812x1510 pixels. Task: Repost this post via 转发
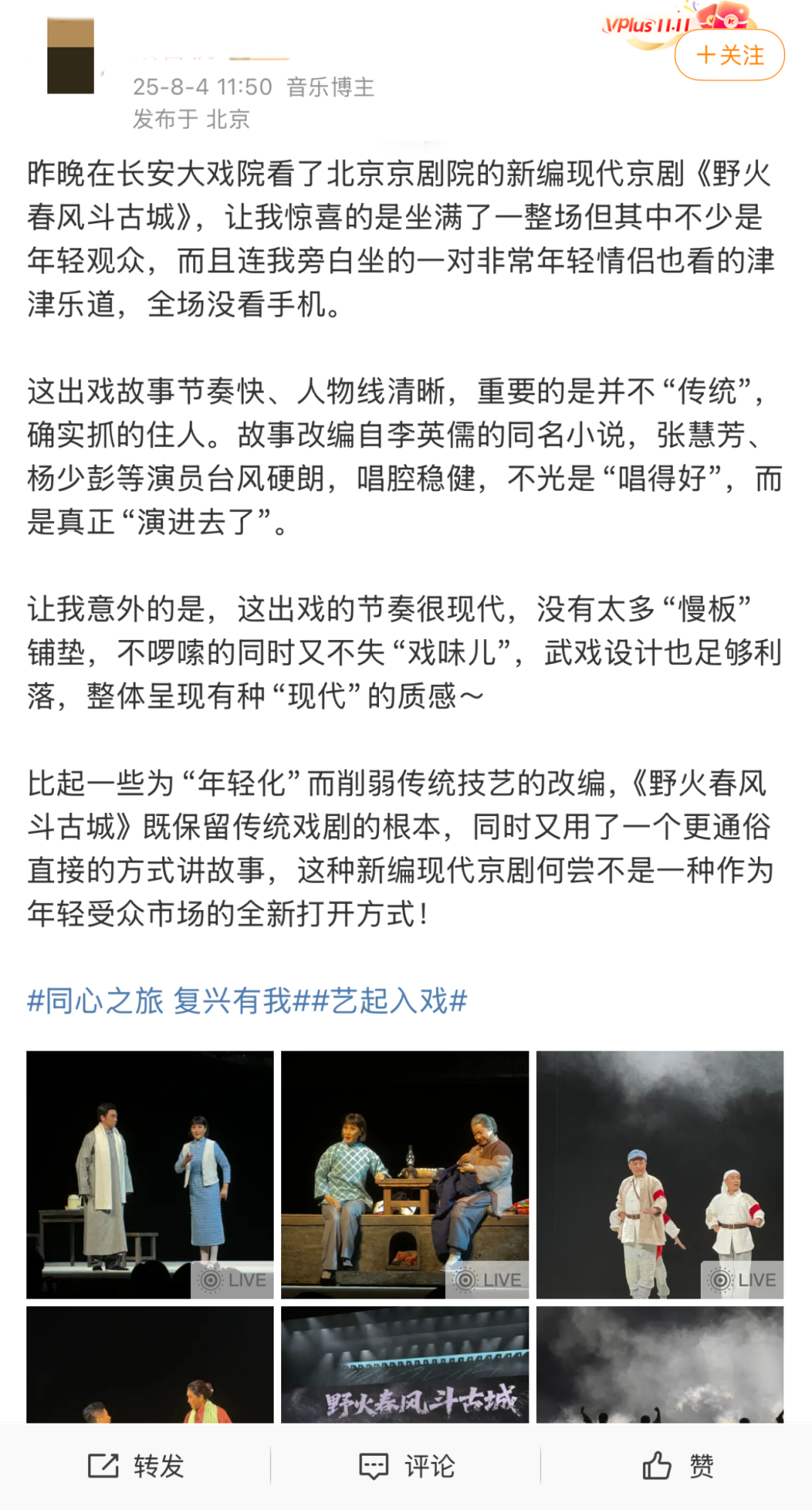point(136,1466)
